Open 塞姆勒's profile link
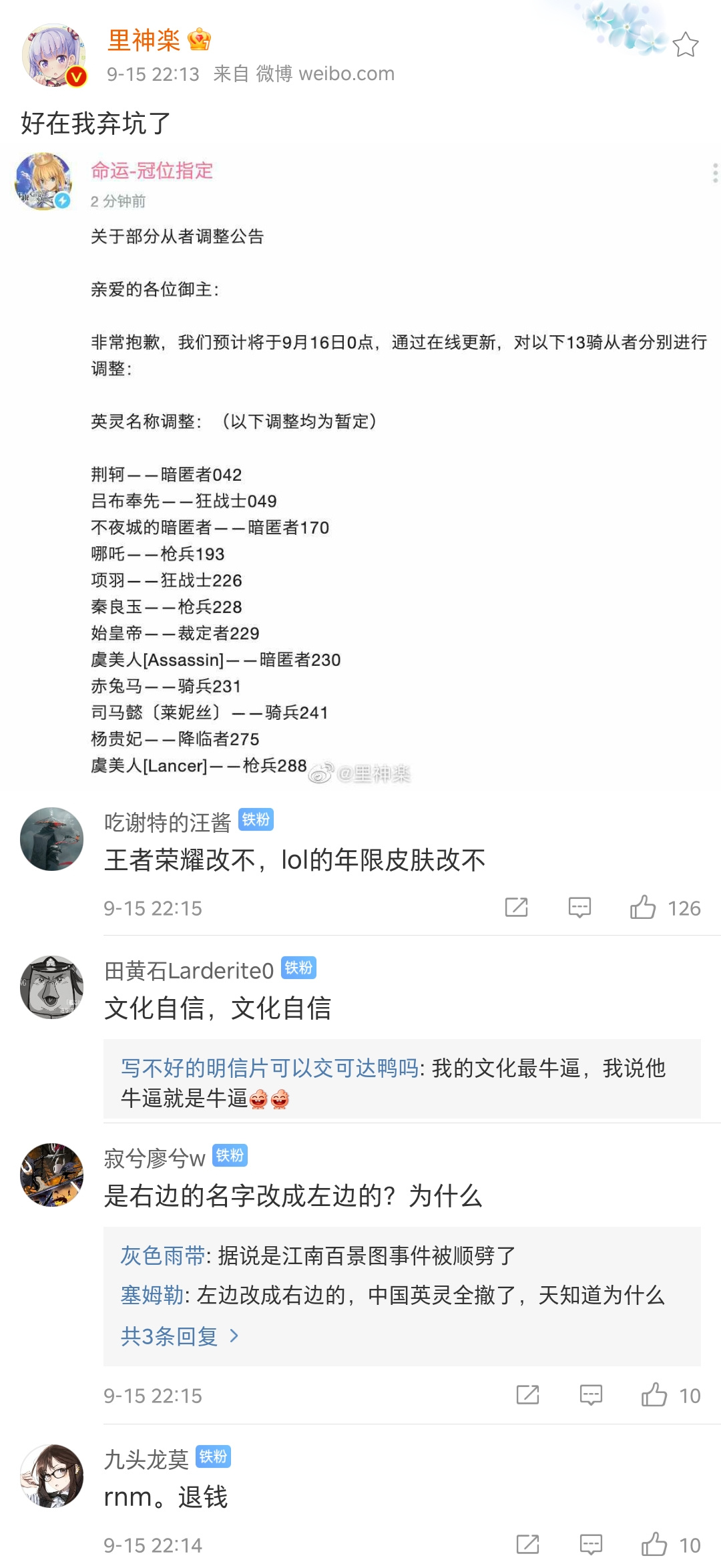Image resolution: width=721 pixels, height=1568 pixels. pyautogui.click(x=152, y=1296)
